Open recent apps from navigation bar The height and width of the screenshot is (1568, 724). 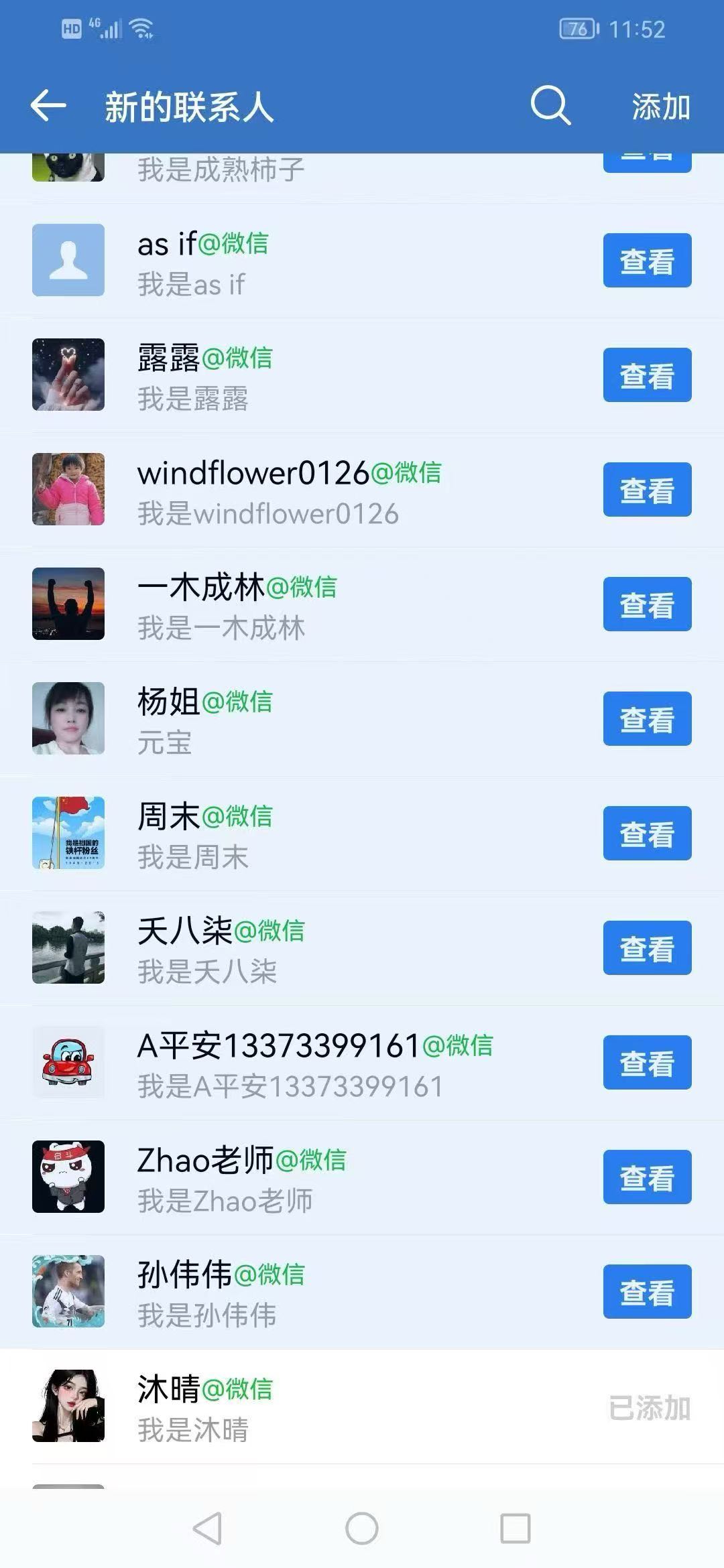pos(516,1529)
